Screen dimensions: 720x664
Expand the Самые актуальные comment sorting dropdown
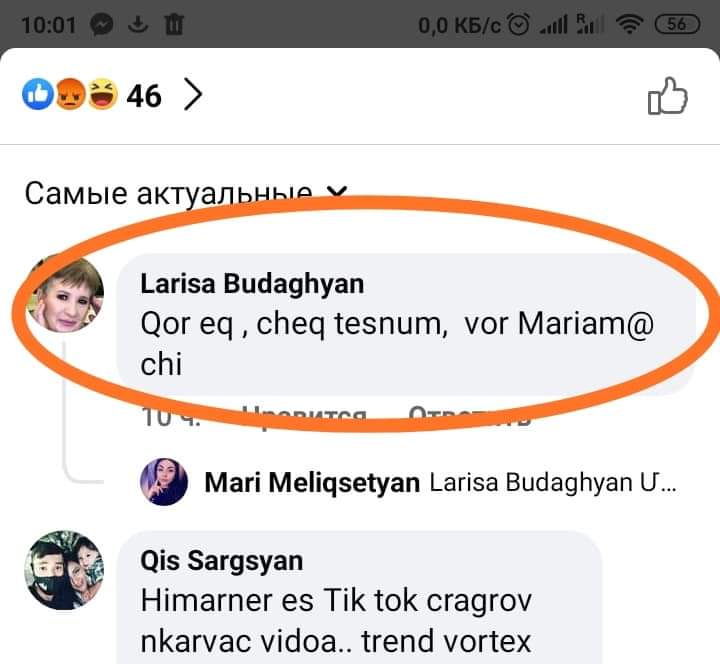tap(185, 193)
